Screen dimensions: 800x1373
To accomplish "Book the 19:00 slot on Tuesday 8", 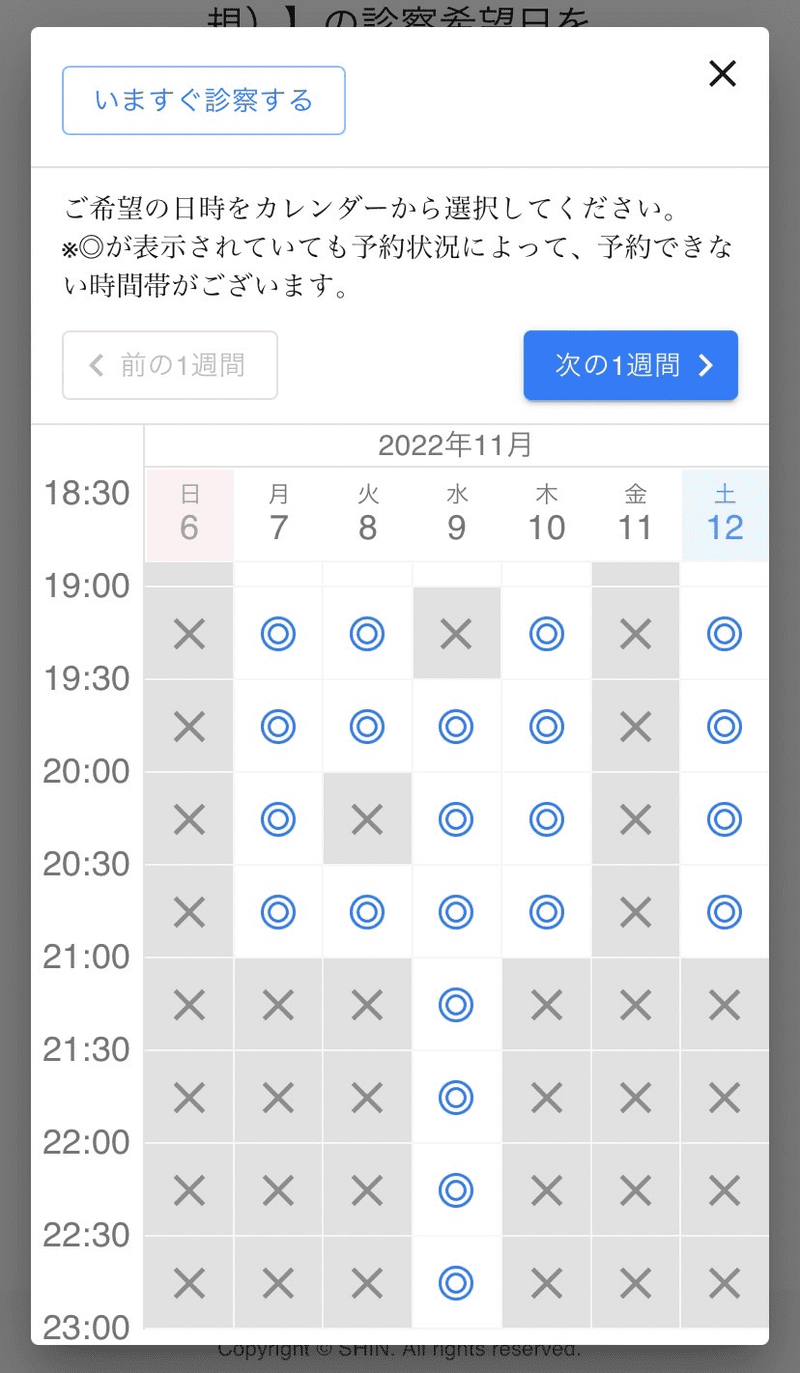I will click(367, 633).
